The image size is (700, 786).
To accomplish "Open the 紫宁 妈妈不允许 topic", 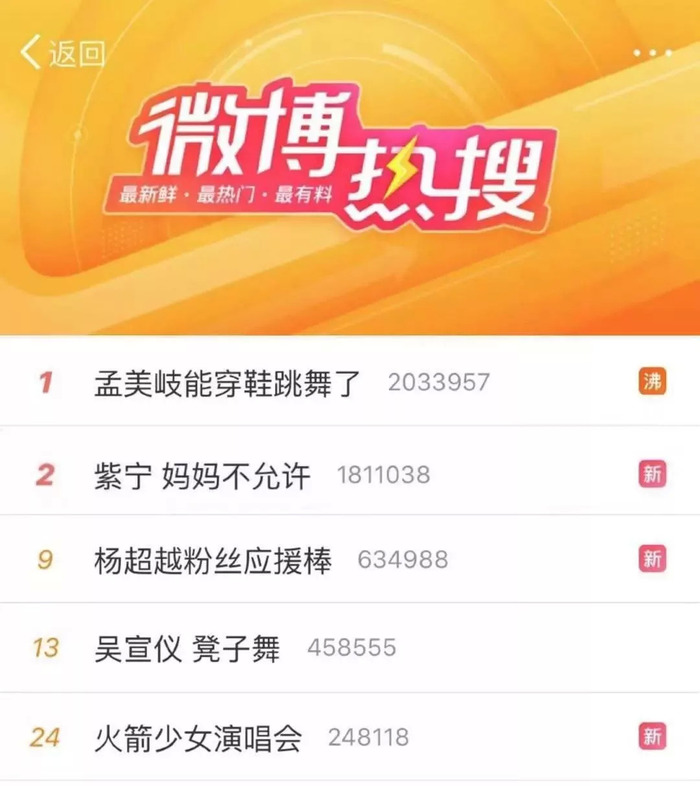I will tap(201, 474).
